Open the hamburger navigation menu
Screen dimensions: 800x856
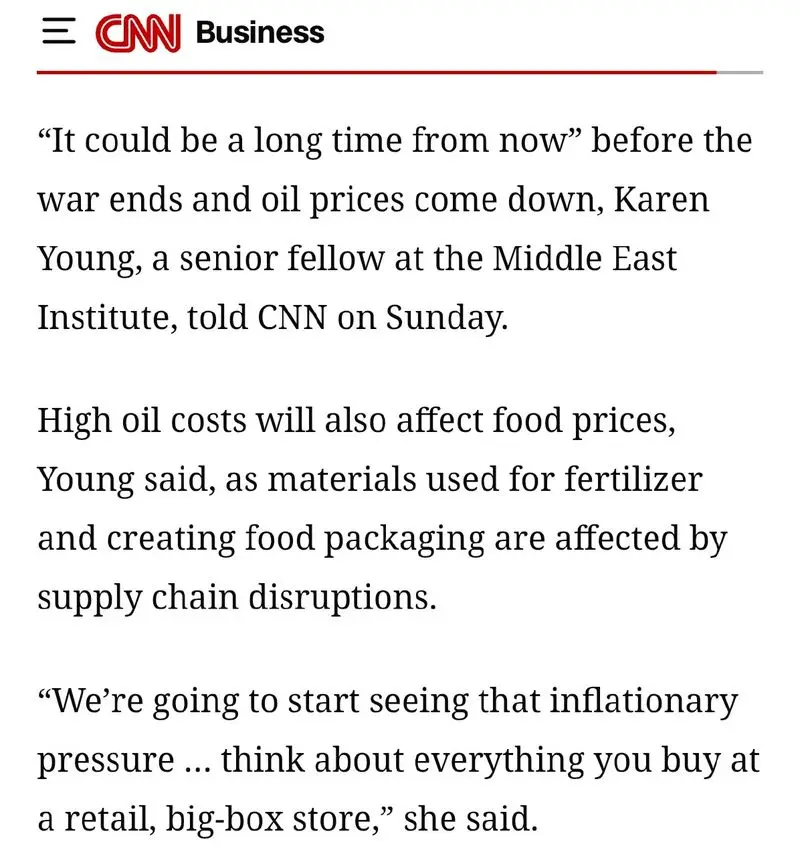(59, 32)
